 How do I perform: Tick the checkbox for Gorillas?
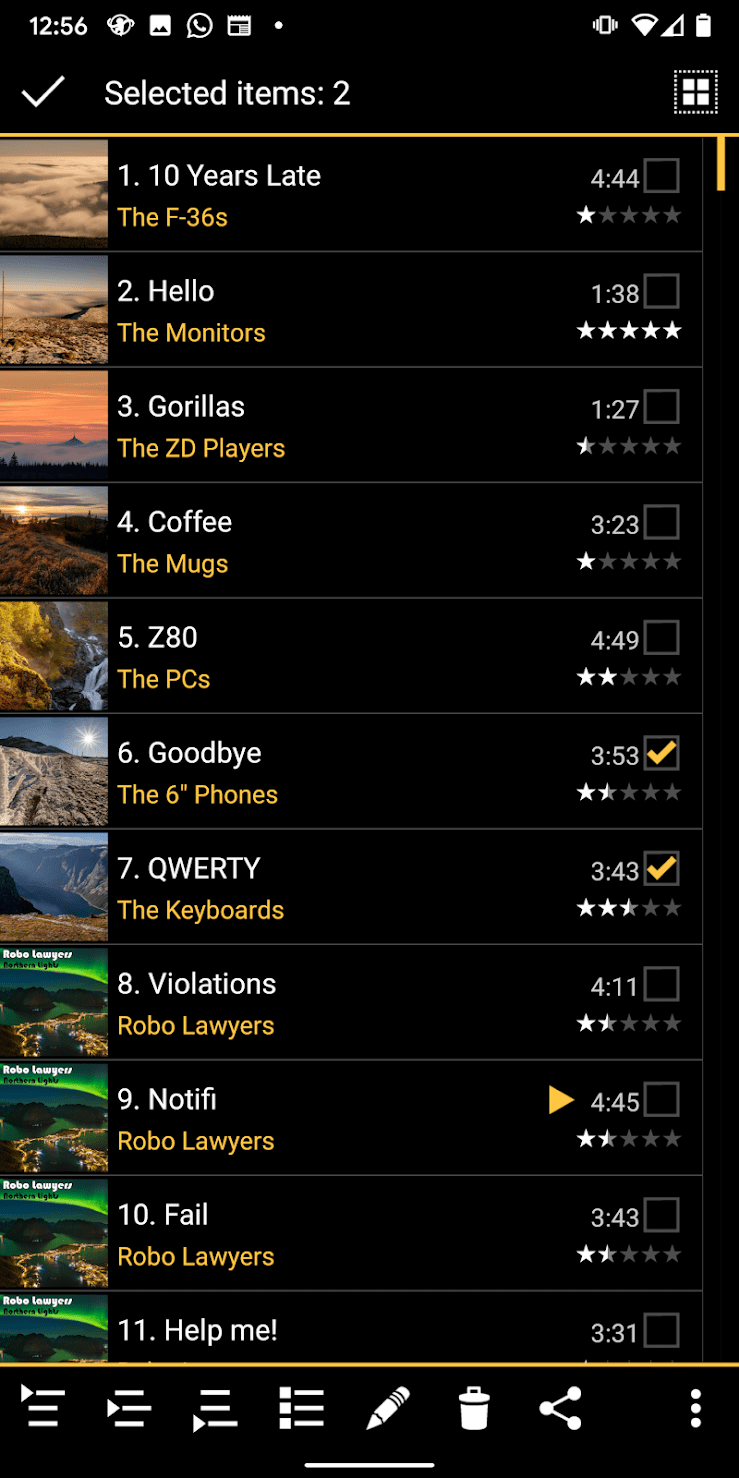click(x=661, y=407)
